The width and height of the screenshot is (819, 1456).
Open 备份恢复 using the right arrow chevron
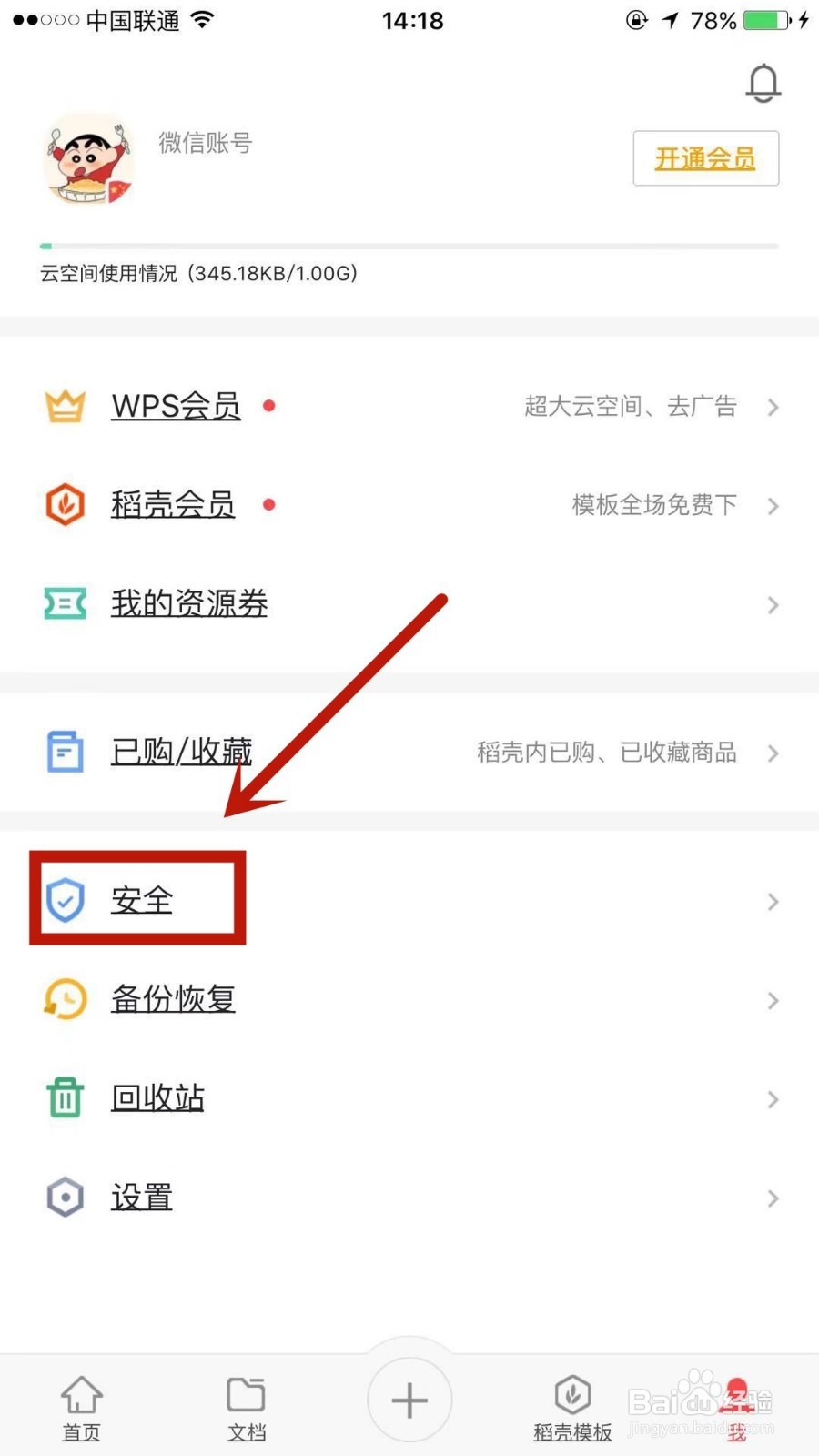tap(773, 1000)
